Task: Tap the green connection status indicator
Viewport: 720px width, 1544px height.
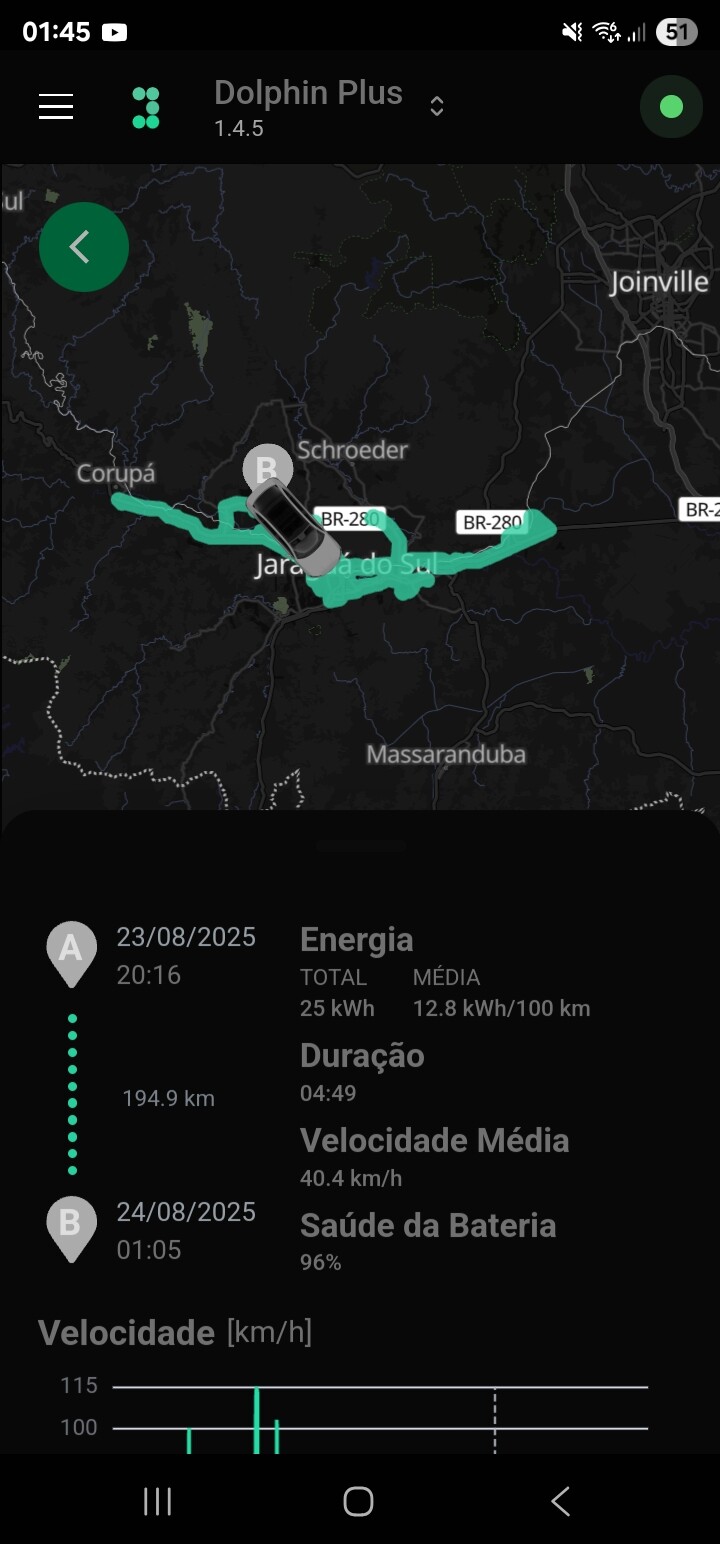Action: tap(671, 107)
